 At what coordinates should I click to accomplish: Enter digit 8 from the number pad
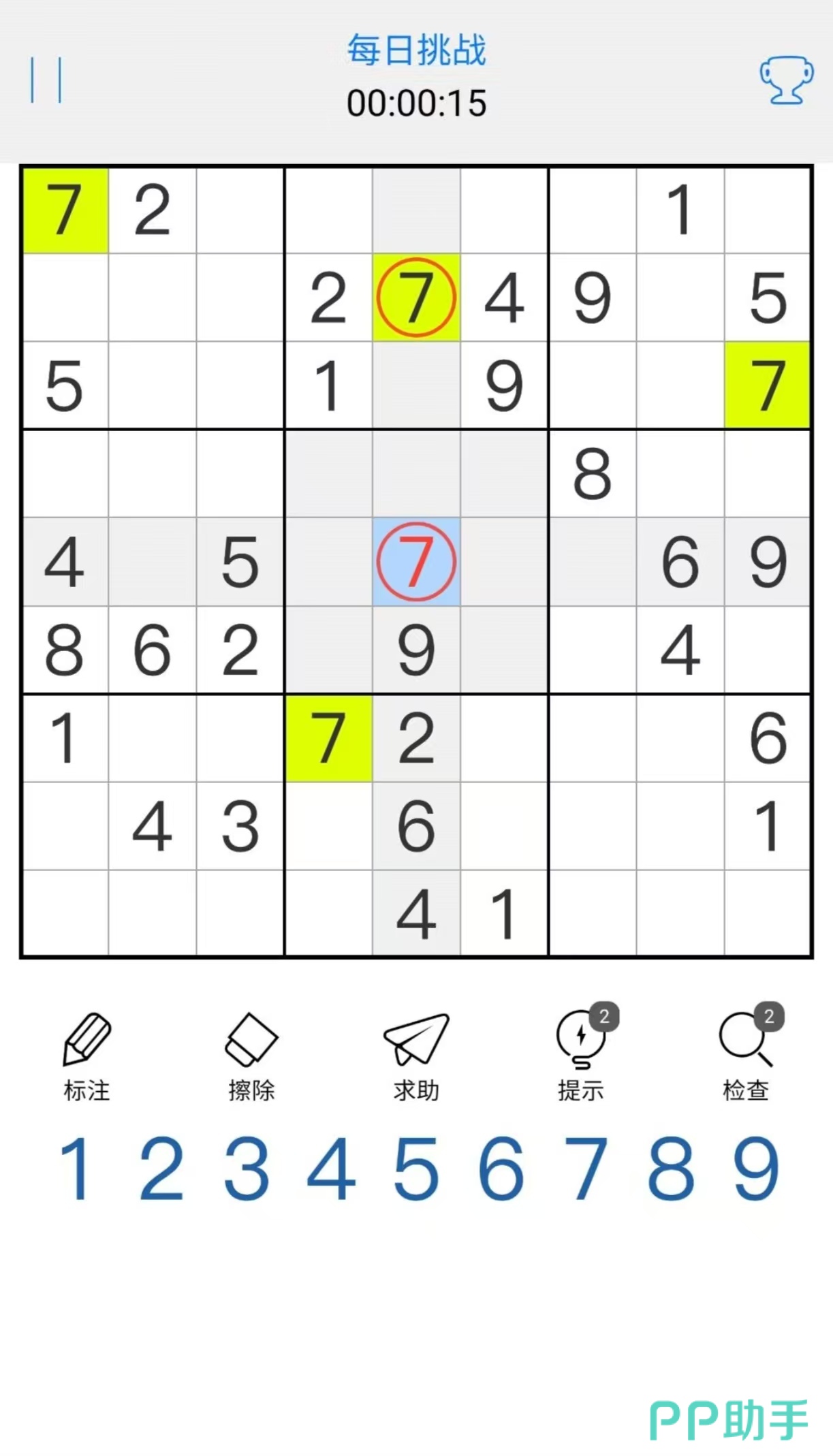tap(671, 1169)
